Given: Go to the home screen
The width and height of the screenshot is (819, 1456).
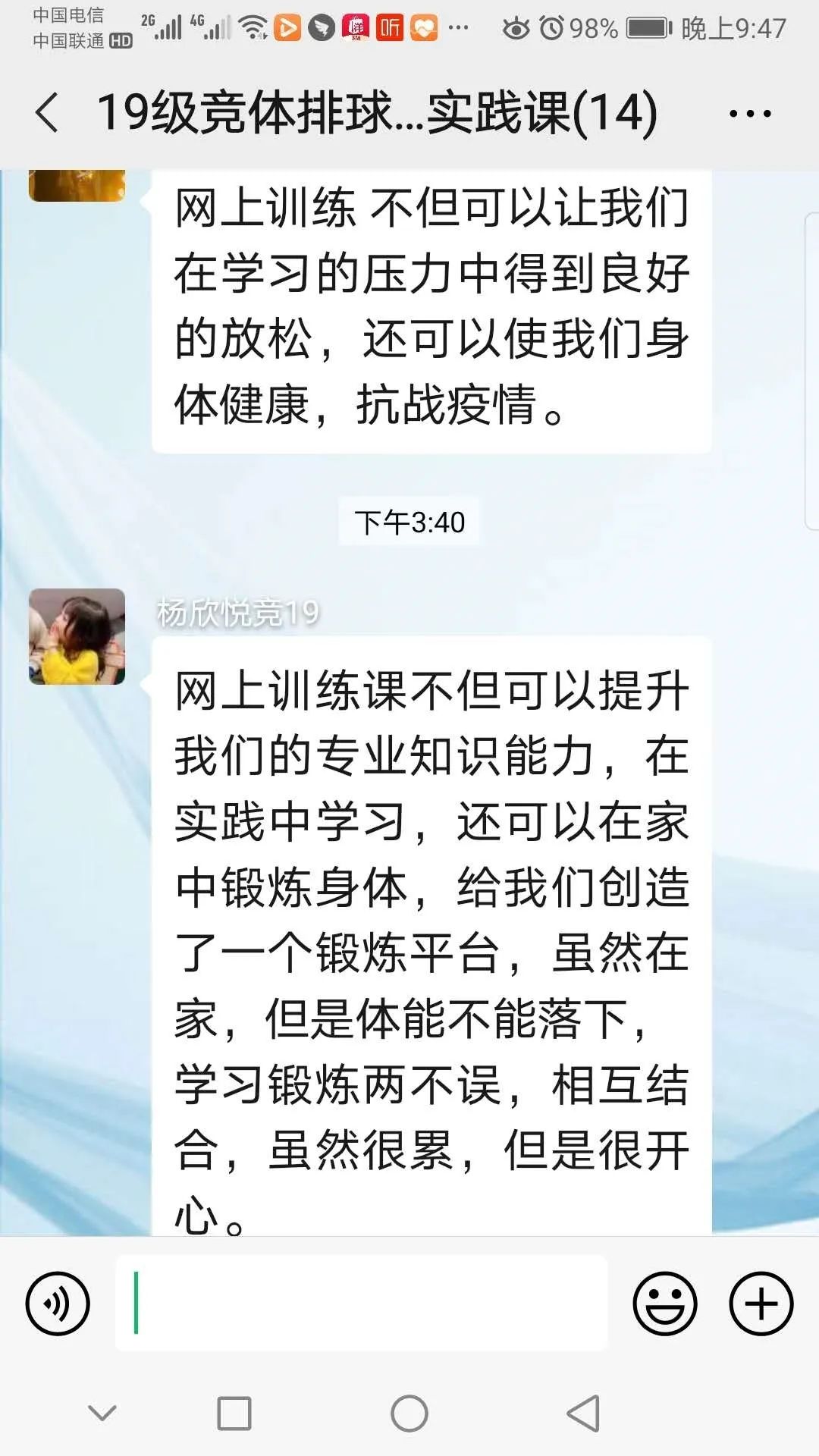Looking at the screenshot, I should (x=409, y=1414).
